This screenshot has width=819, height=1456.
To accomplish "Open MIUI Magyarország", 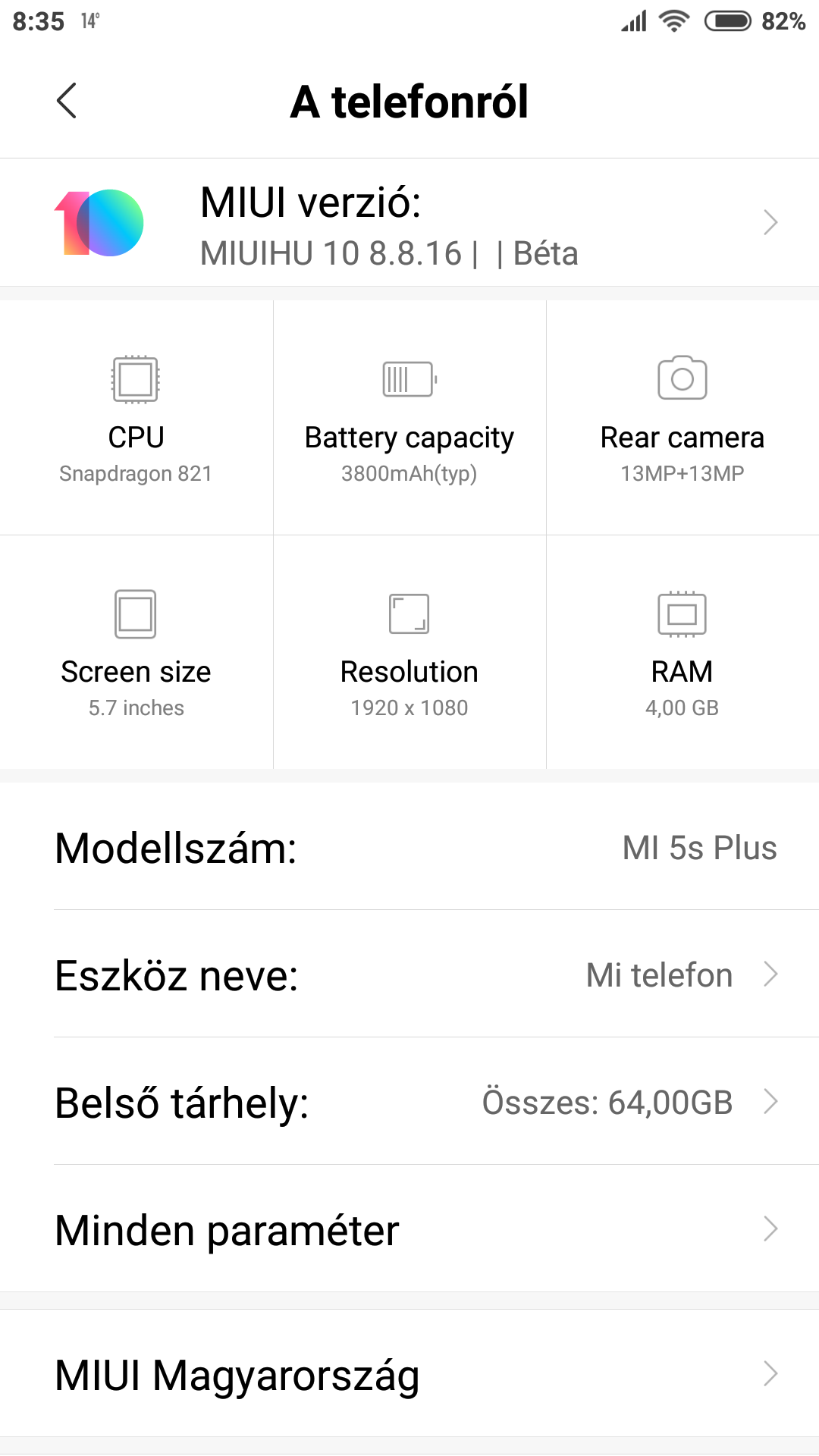I will pos(409,1373).
